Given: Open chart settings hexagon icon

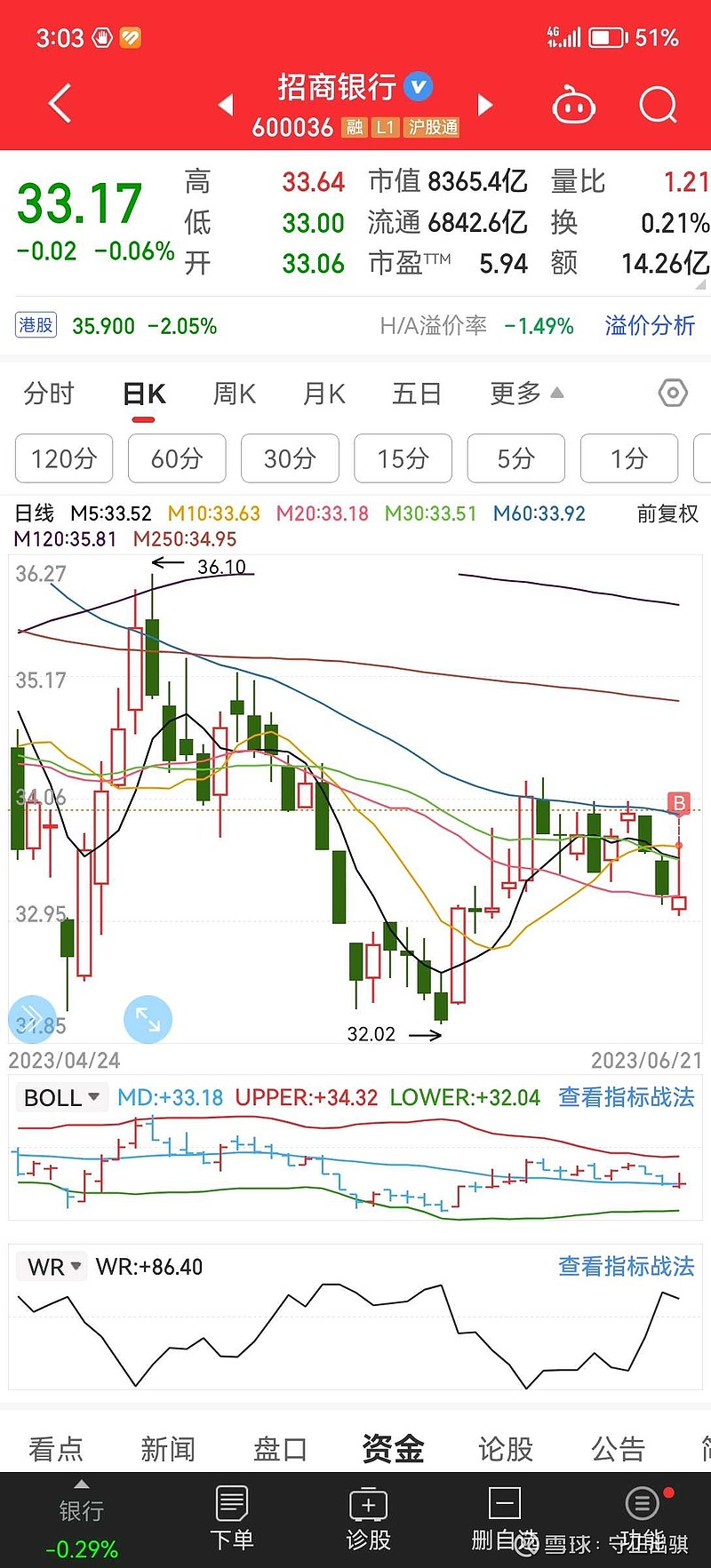Looking at the screenshot, I should (673, 393).
